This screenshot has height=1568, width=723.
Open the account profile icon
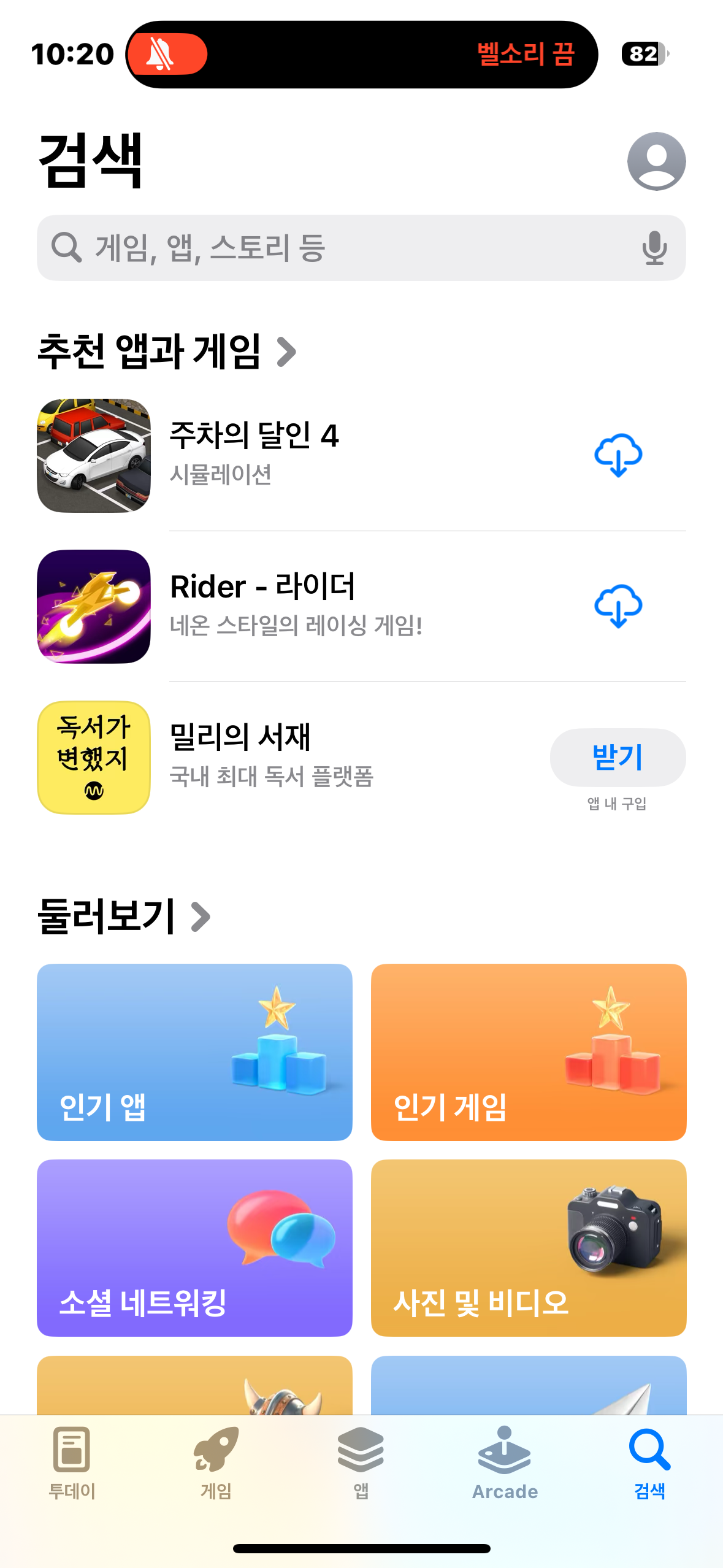656,161
